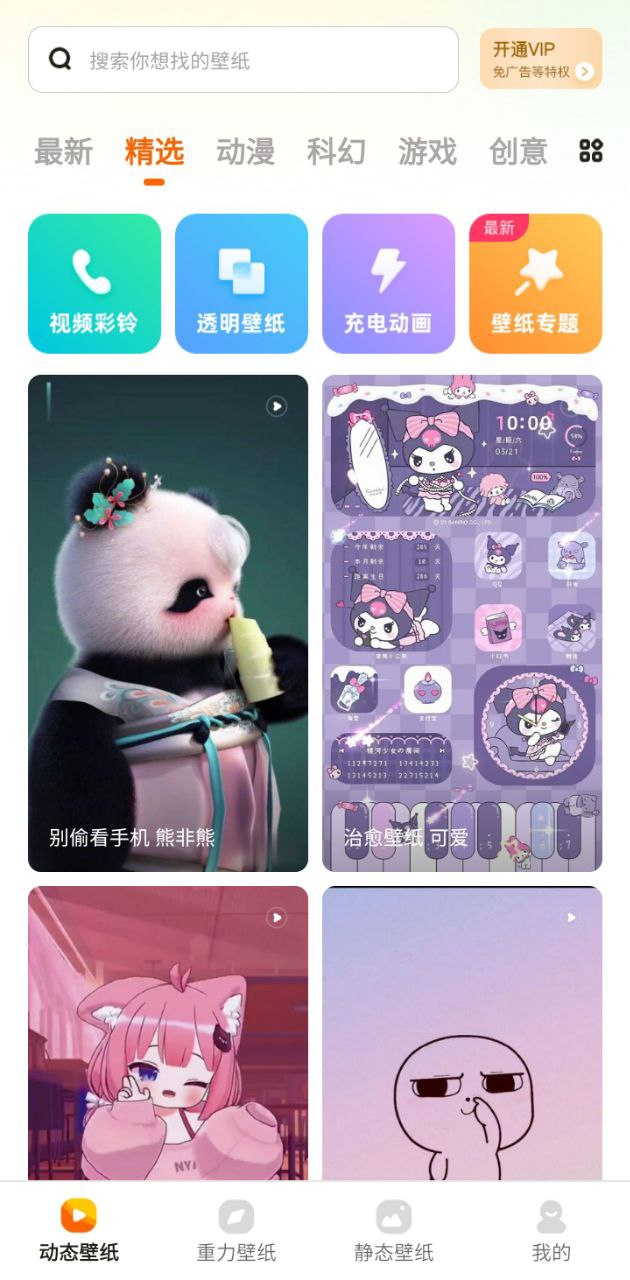The height and width of the screenshot is (1280, 630).
Task: Go to the 游戏 category tab
Action: click(x=427, y=152)
